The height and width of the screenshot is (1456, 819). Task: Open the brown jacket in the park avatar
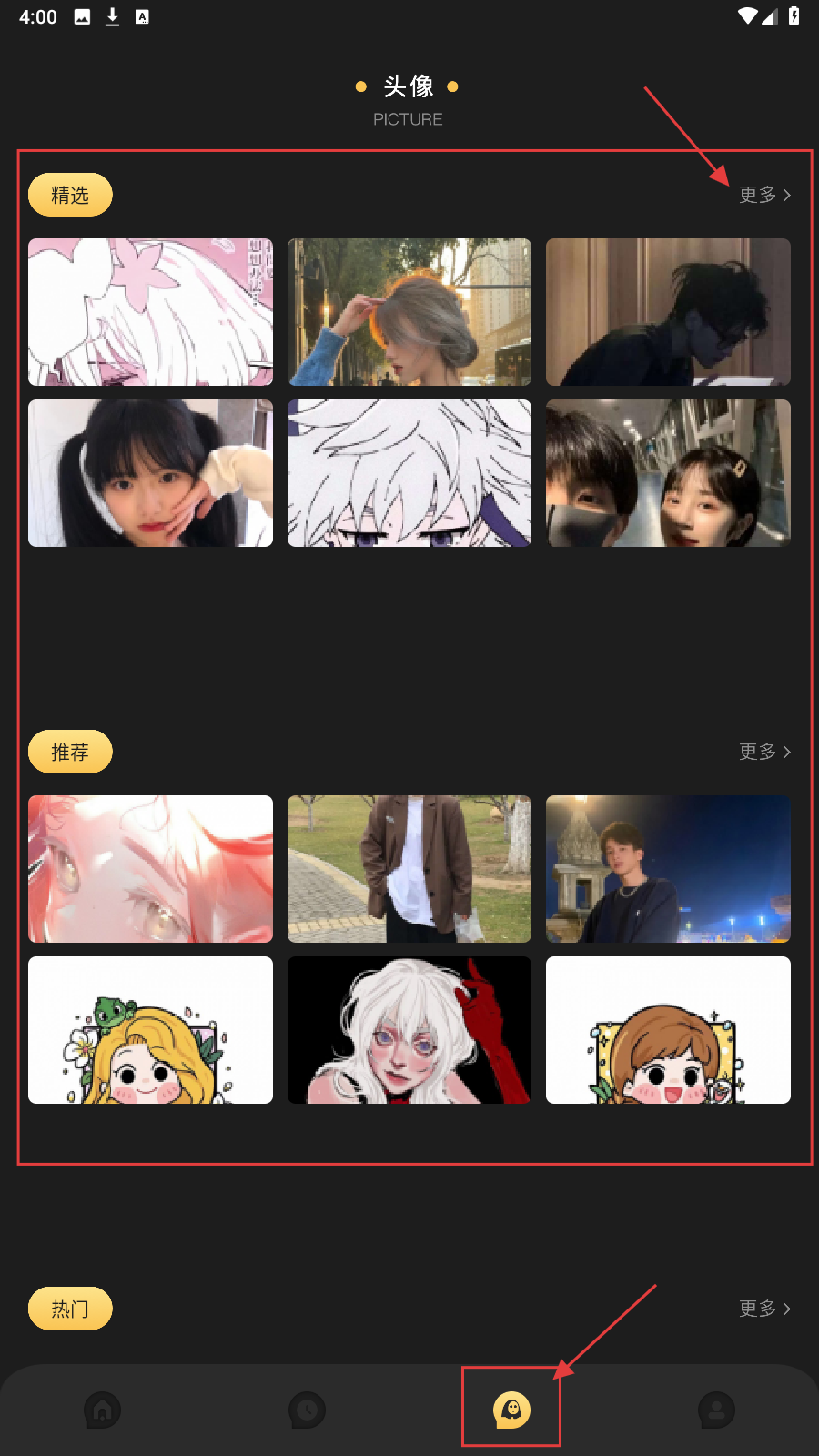pyautogui.click(x=409, y=869)
